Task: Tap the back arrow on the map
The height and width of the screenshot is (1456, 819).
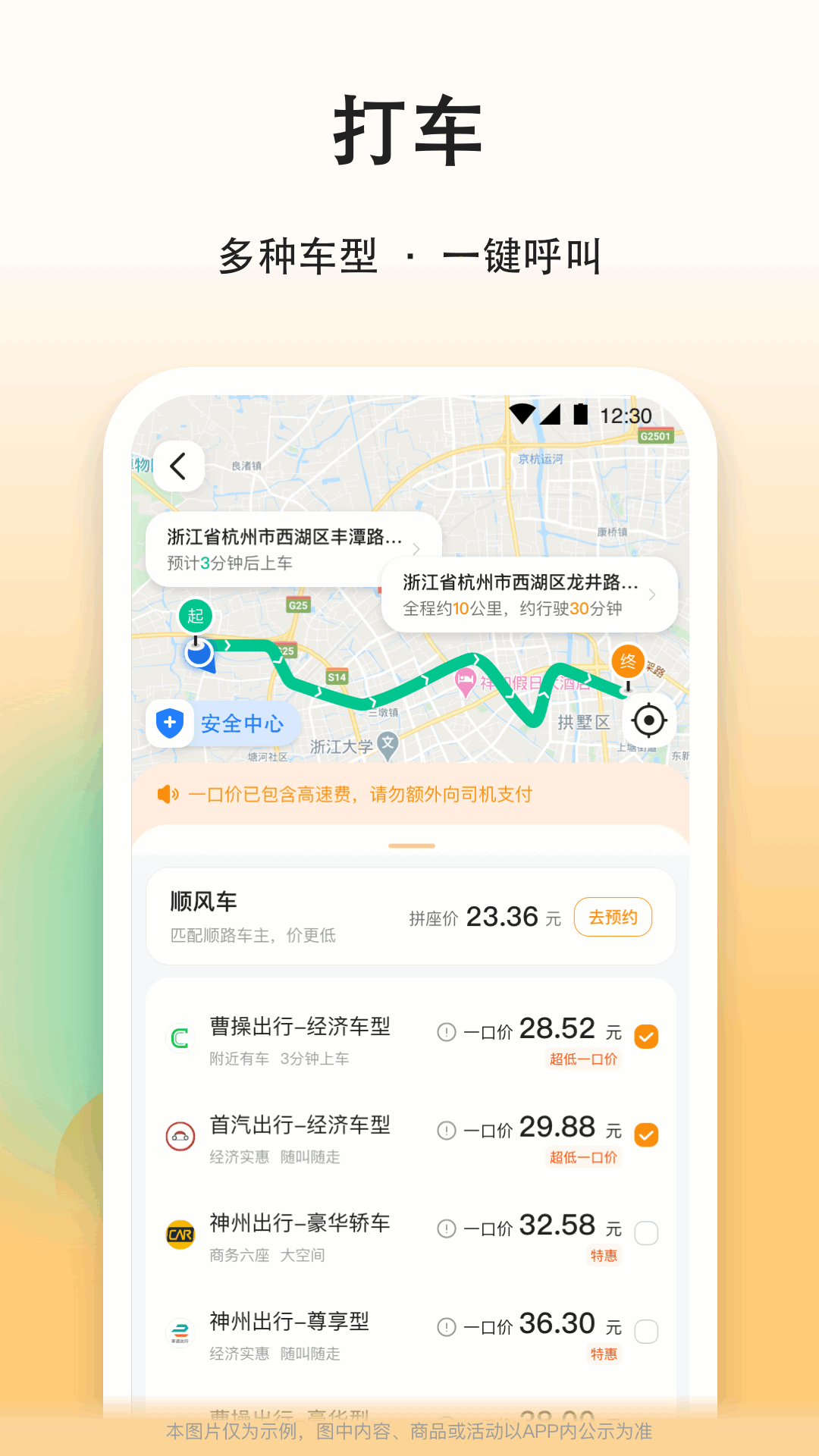Action: [179, 467]
